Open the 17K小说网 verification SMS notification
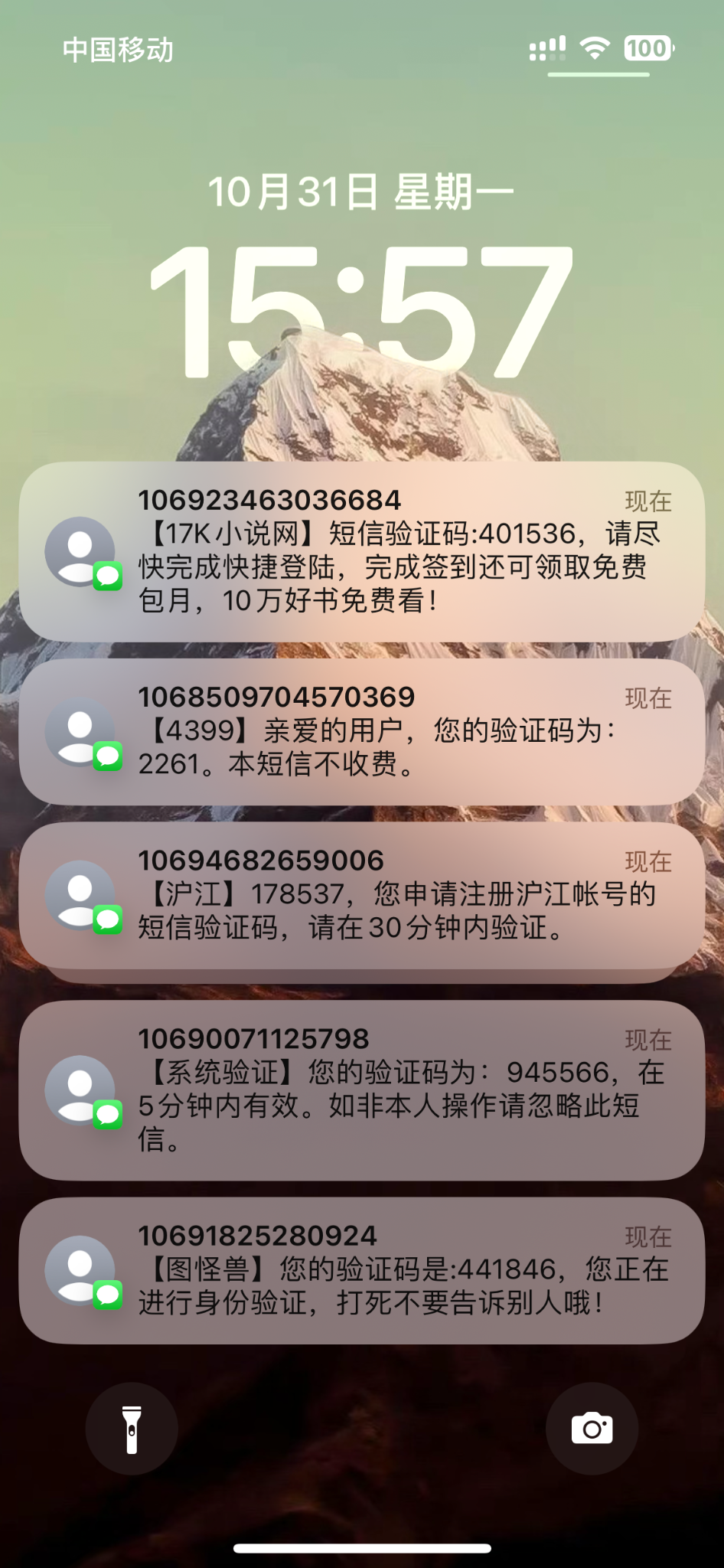 click(362, 551)
